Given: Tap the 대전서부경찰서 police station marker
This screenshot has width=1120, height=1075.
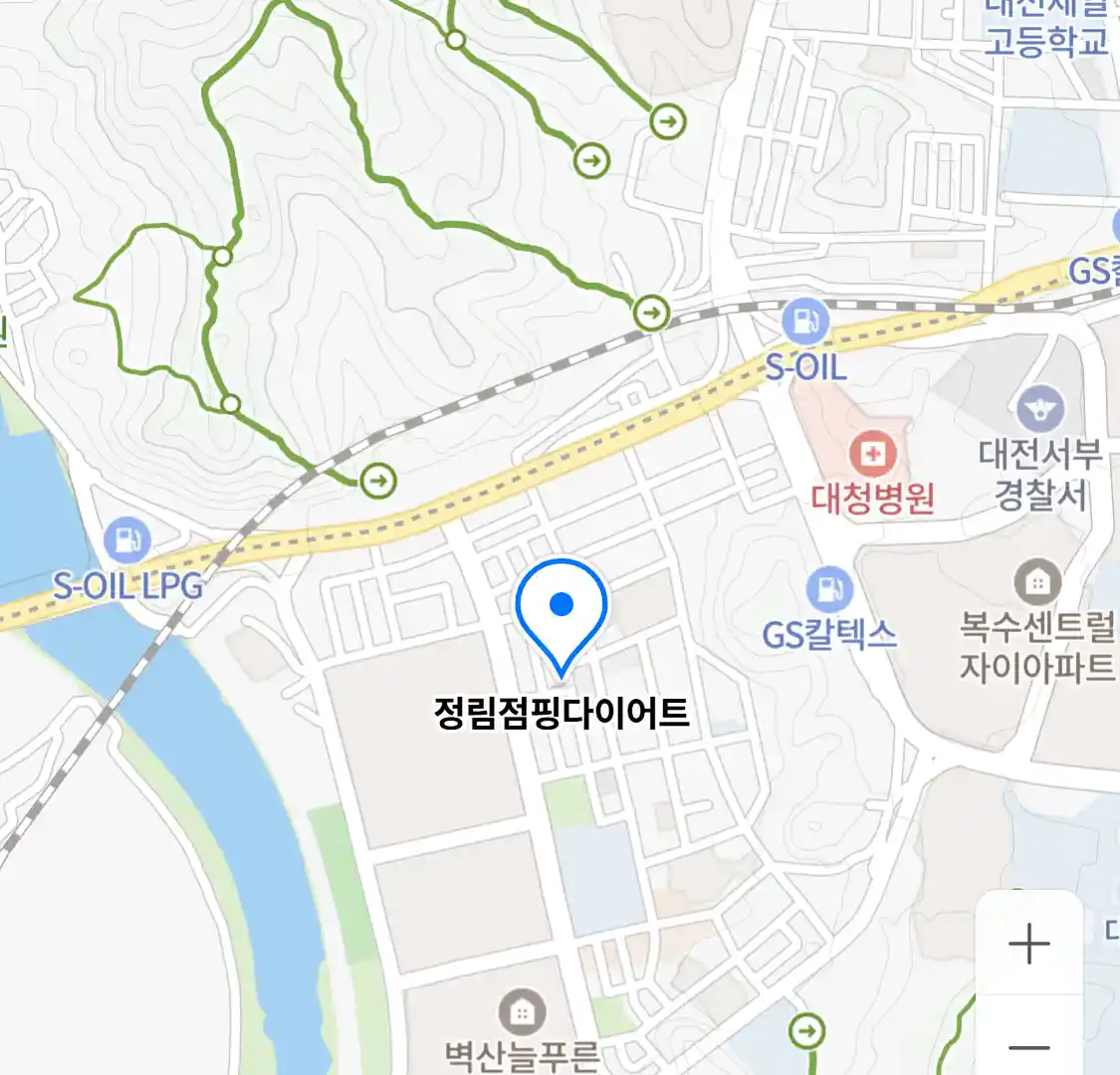Looking at the screenshot, I should point(1039,409).
